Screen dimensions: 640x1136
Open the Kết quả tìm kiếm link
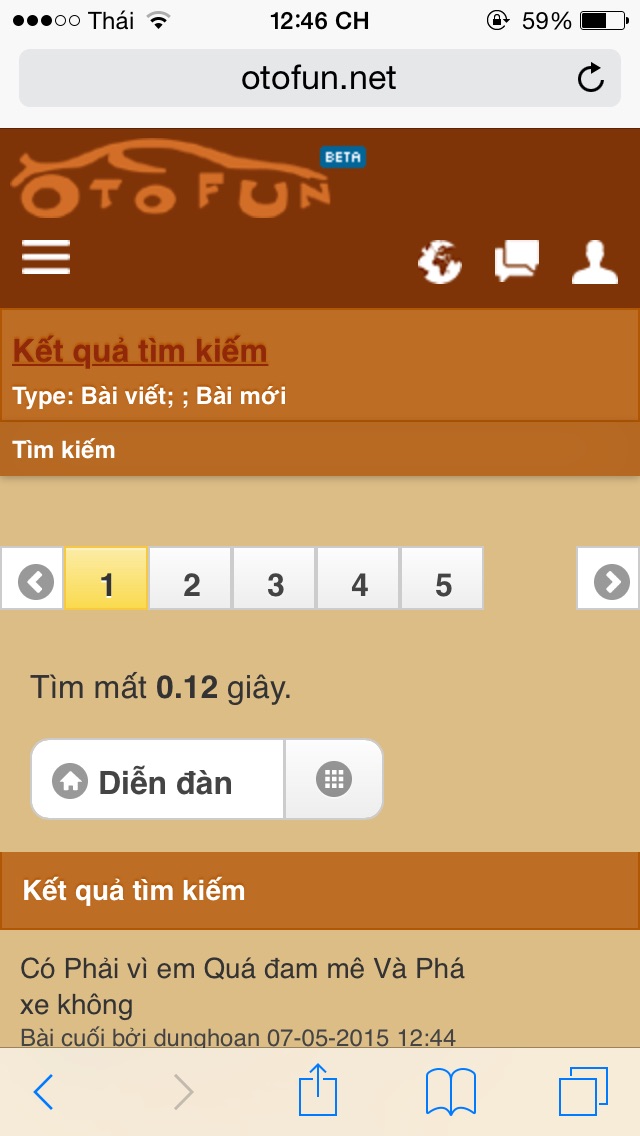coord(140,351)
